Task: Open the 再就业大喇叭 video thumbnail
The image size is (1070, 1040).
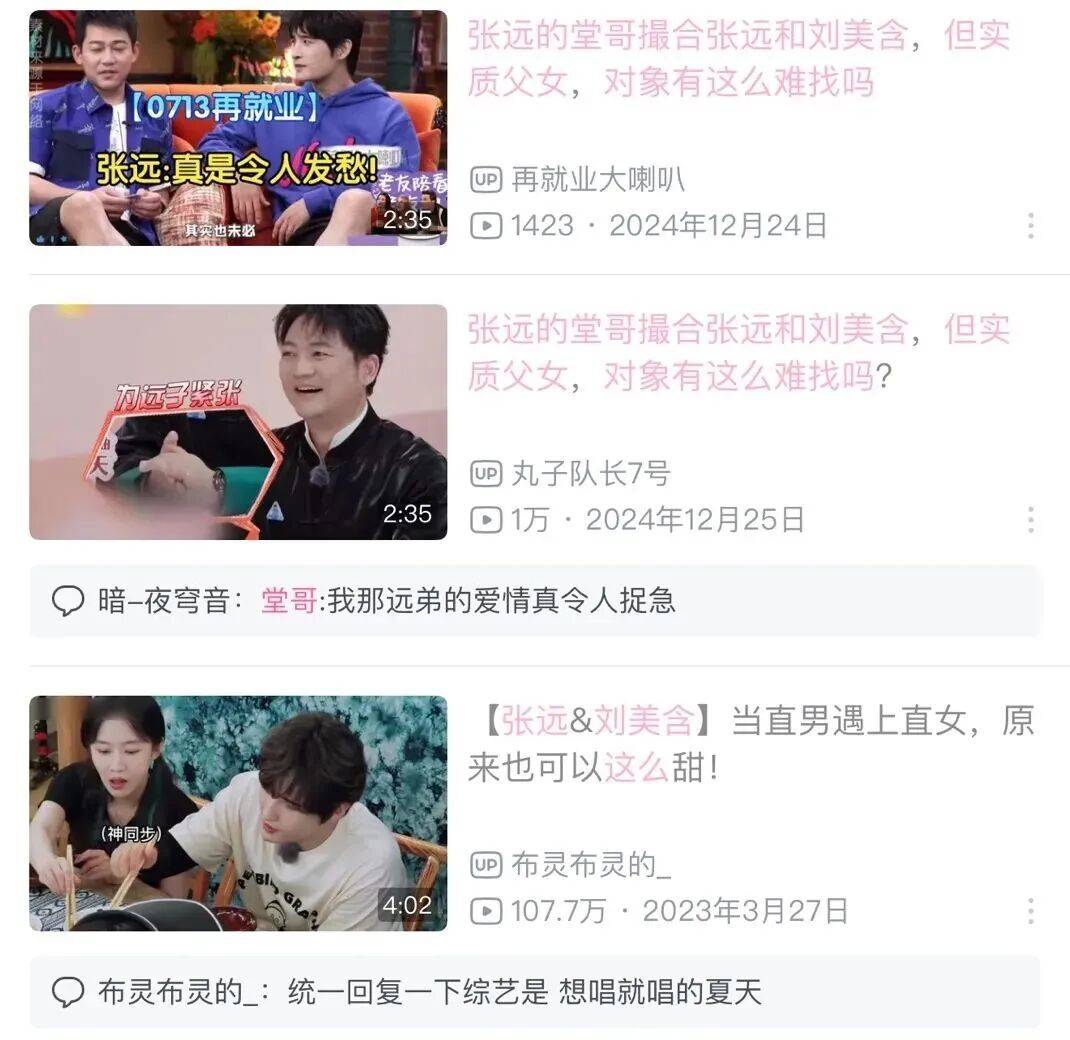Action: [x=238, y=127]
